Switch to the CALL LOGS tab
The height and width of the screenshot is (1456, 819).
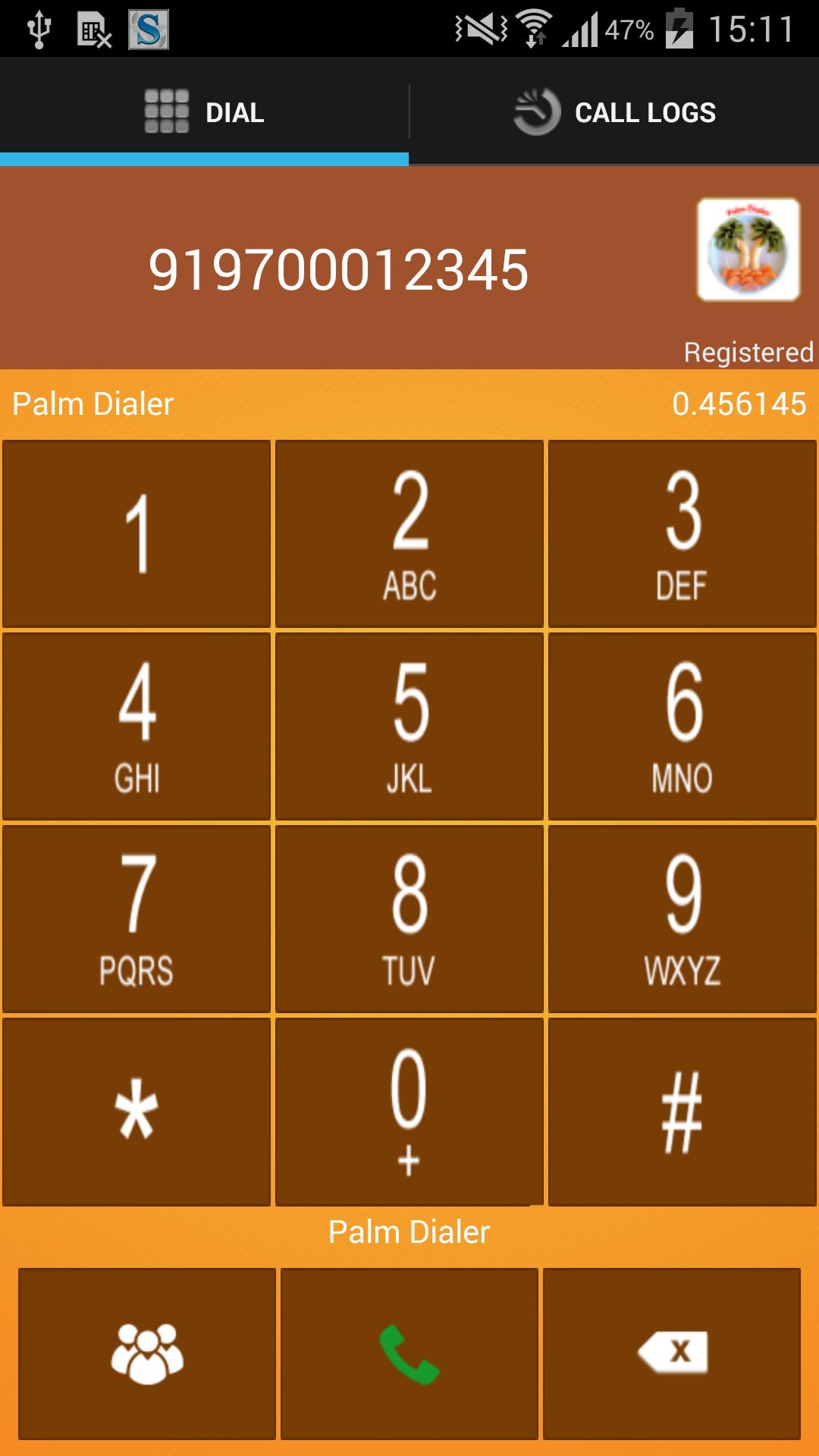click(x=614, y=111)
